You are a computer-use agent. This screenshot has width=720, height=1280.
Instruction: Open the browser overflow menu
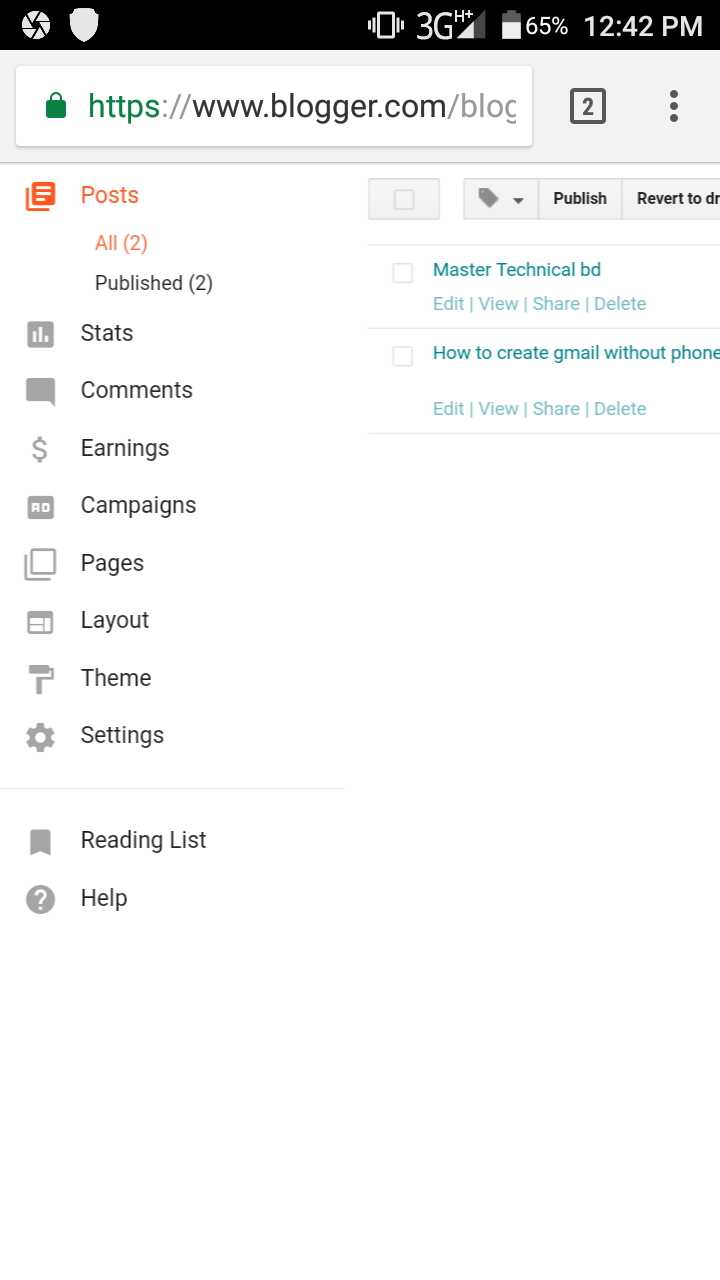[674, 105]
